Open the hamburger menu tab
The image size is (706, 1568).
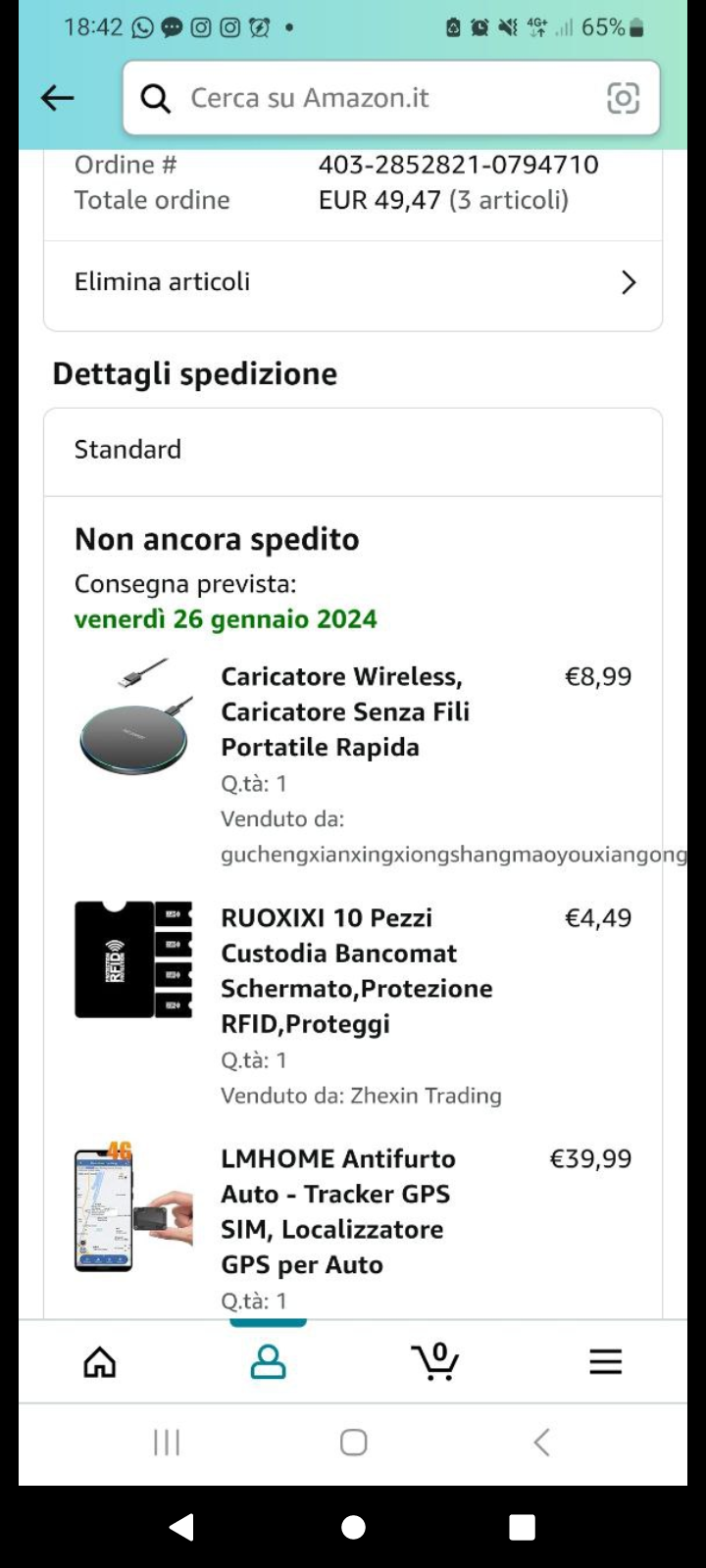[x=605, y=1361]
